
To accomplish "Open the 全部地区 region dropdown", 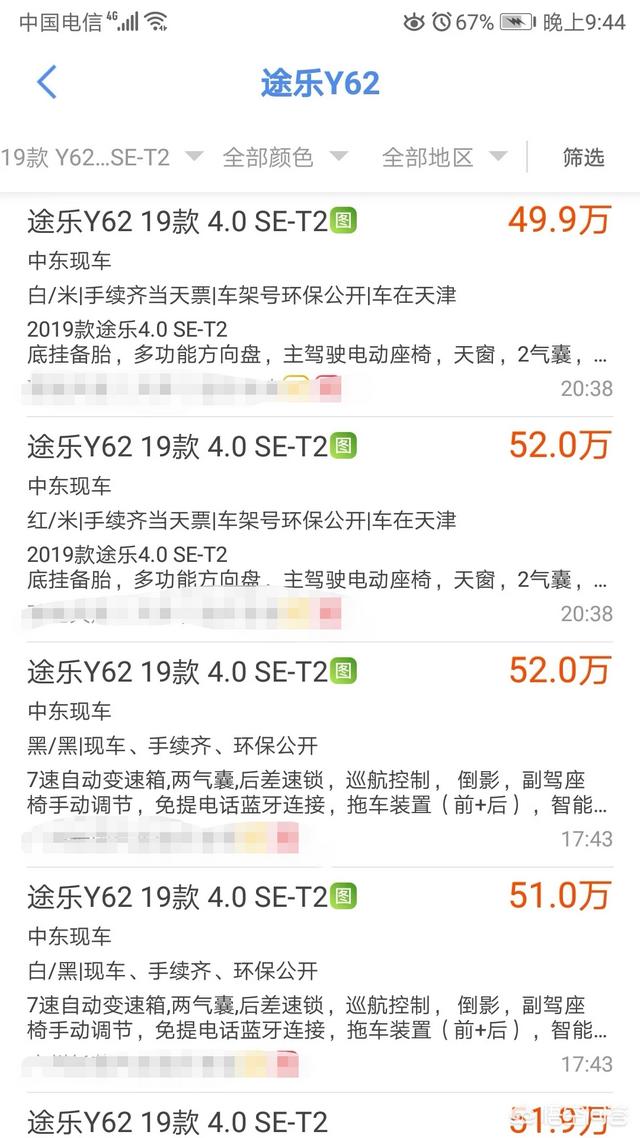I will (444, 157).
